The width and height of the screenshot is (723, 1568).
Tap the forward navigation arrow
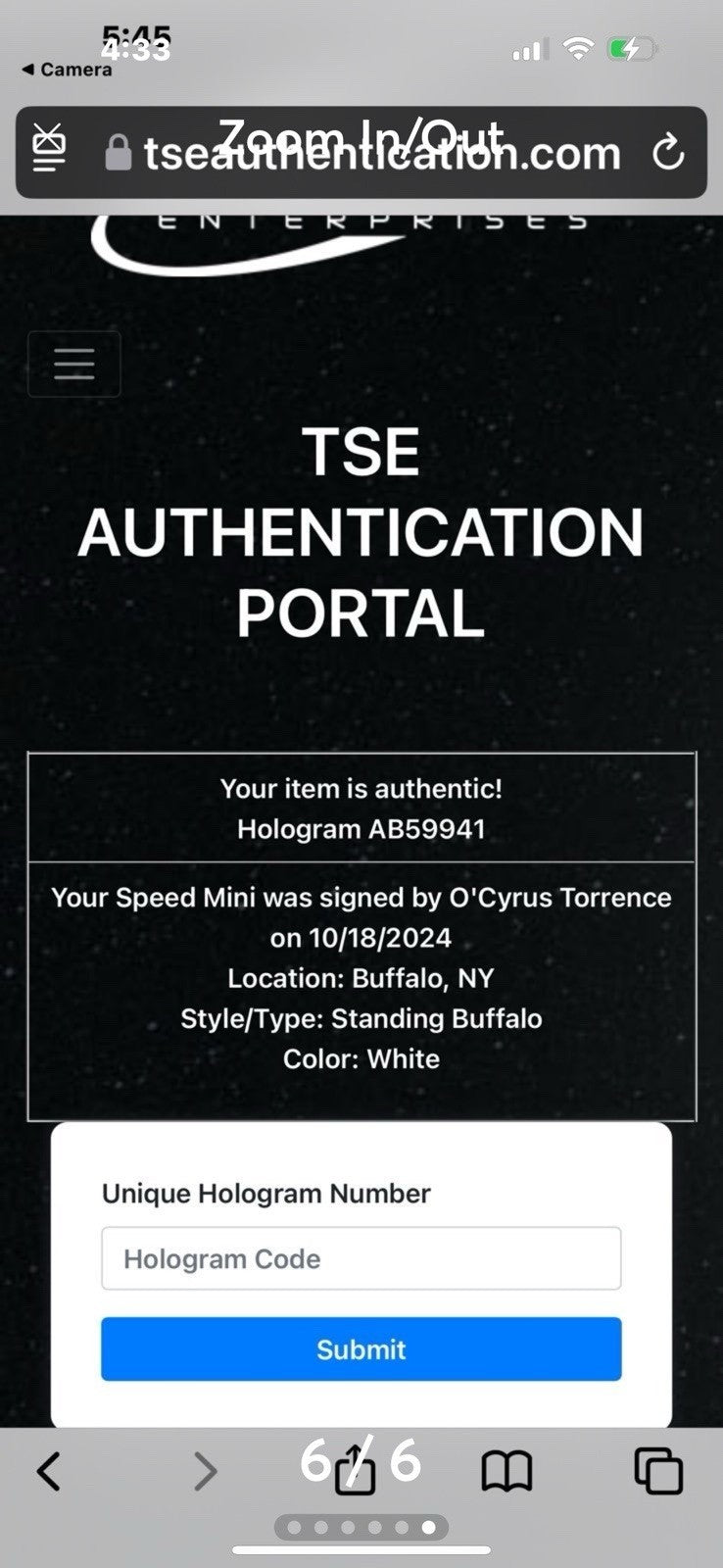206,1469
